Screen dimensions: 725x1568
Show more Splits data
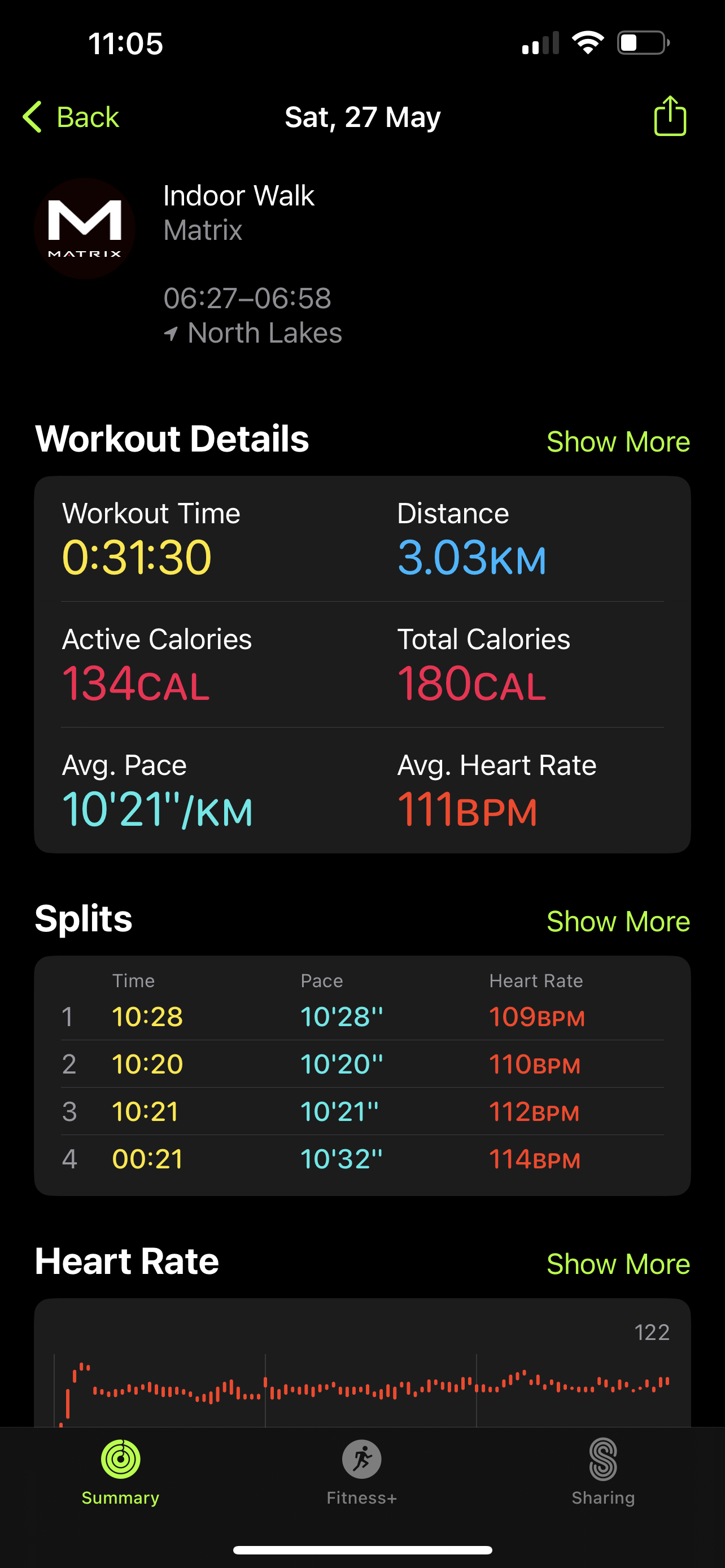point(618,921)
